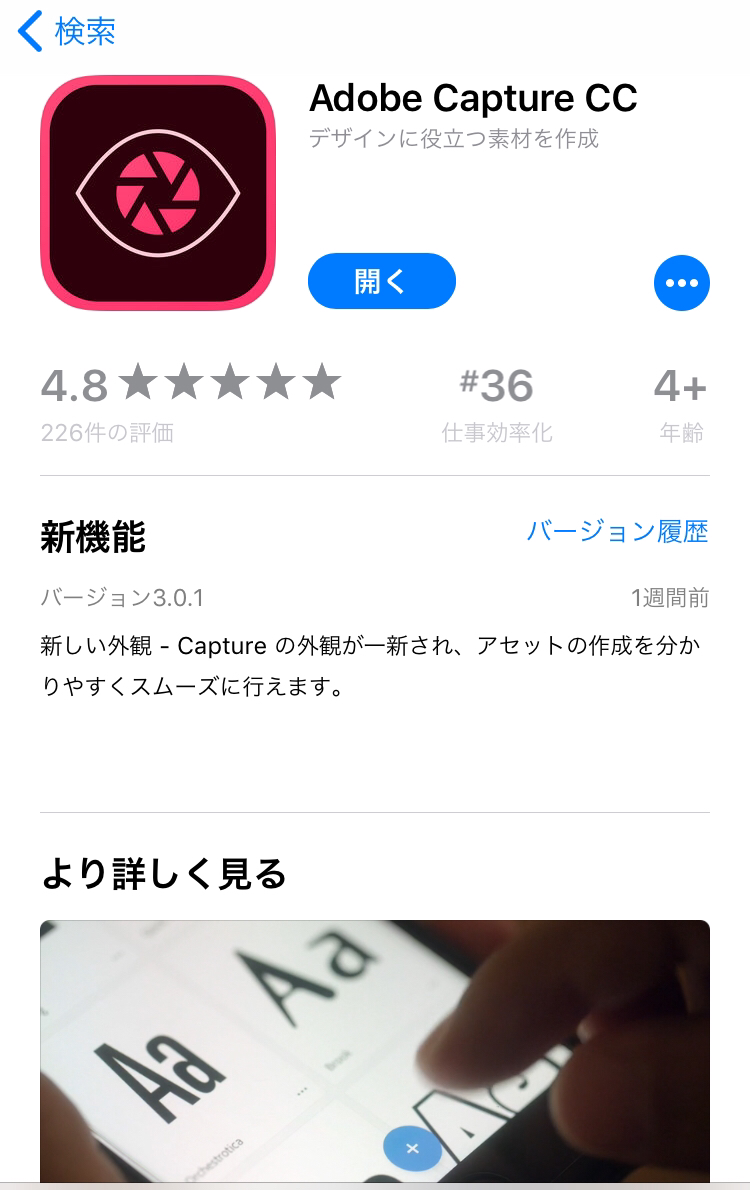
Task: Go back to 検索 (Search)
Action: [x=68, y=32]
